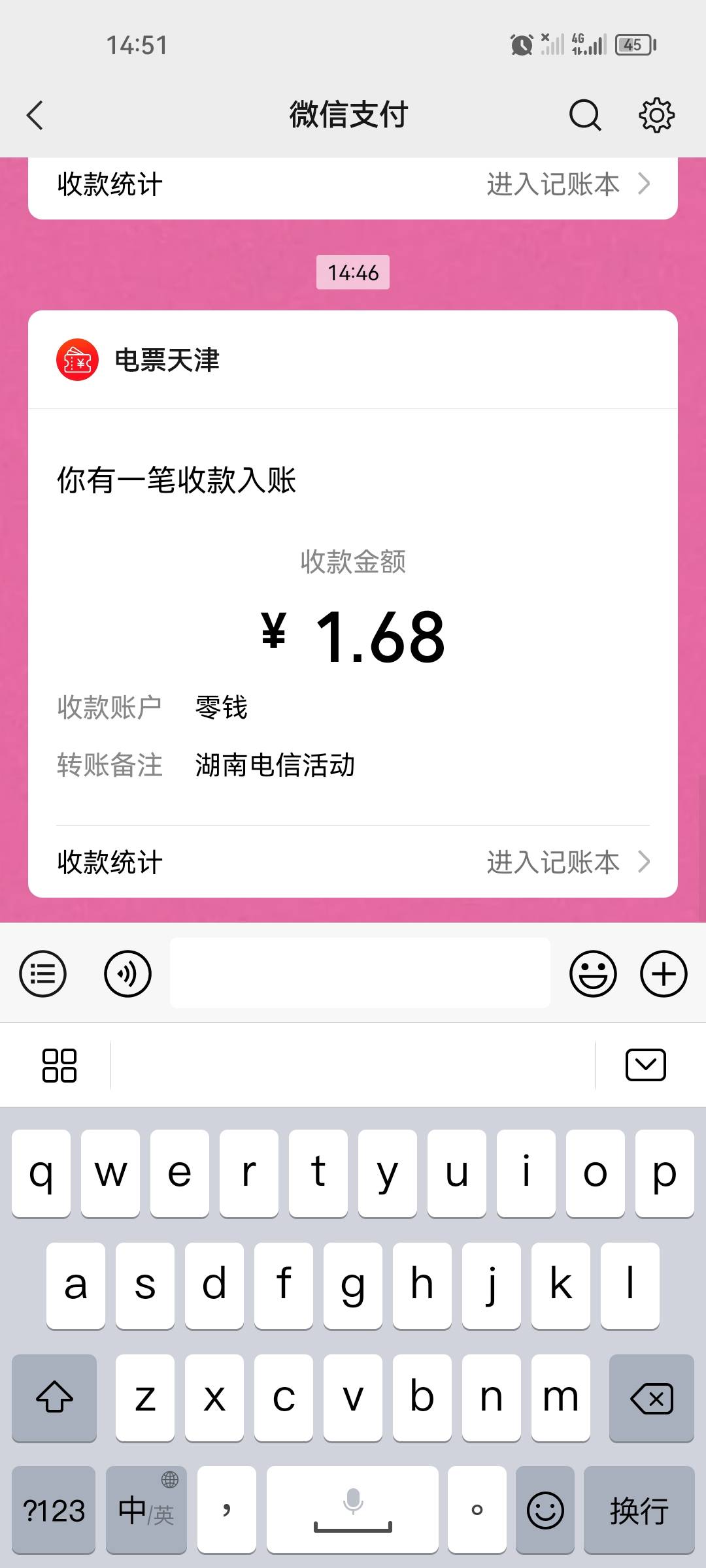
Task: Switch to the ?123 symbols keyboard
Action: [x=54, y=1510]
